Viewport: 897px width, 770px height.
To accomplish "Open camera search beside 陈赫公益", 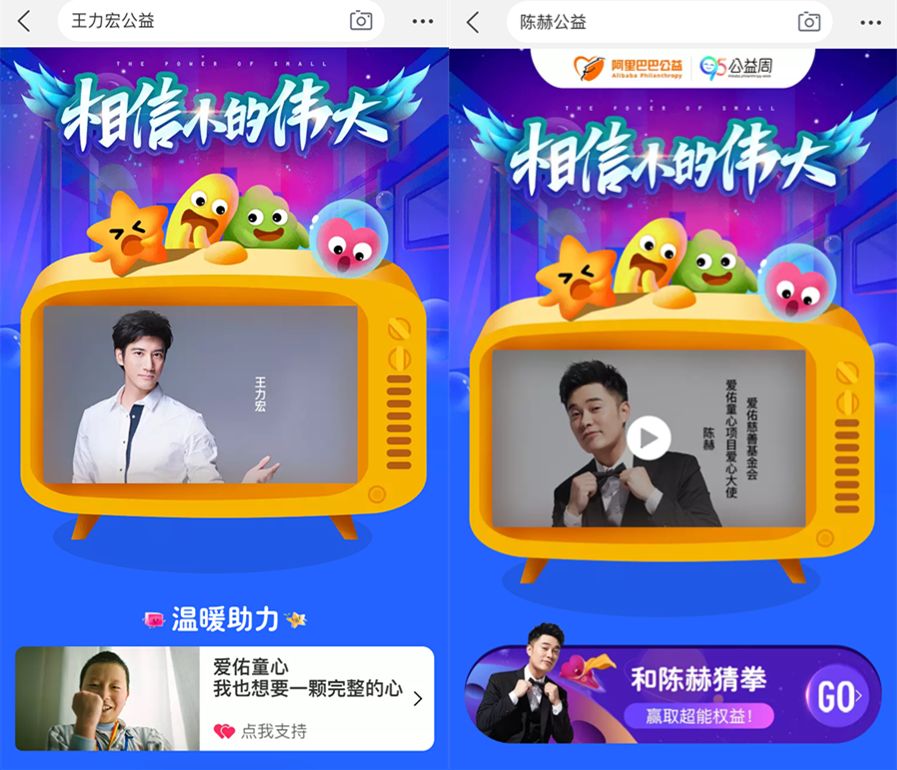I will tap(809, 21).
